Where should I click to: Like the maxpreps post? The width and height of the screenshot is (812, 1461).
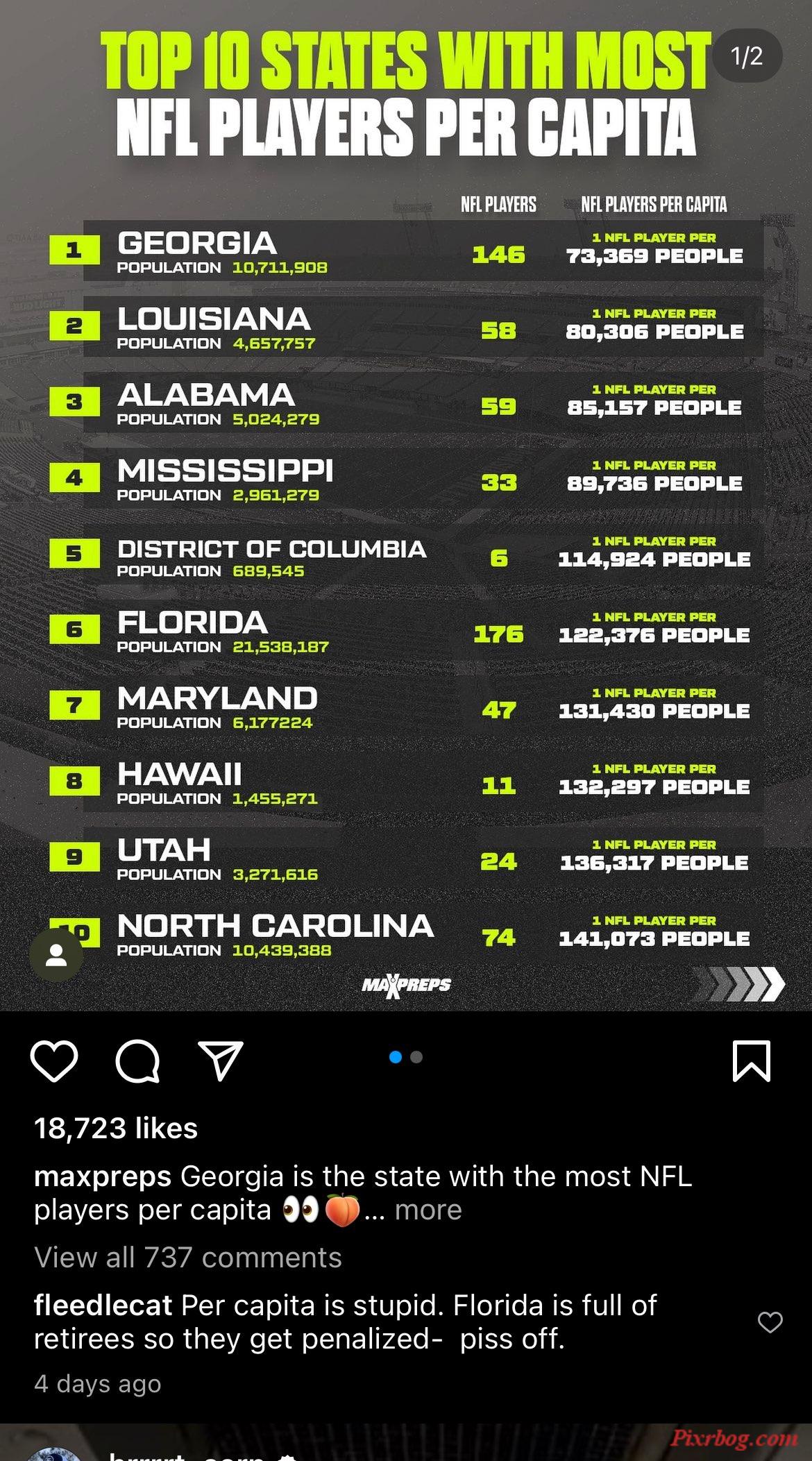pyautogui.click(x=54, y=1061)
